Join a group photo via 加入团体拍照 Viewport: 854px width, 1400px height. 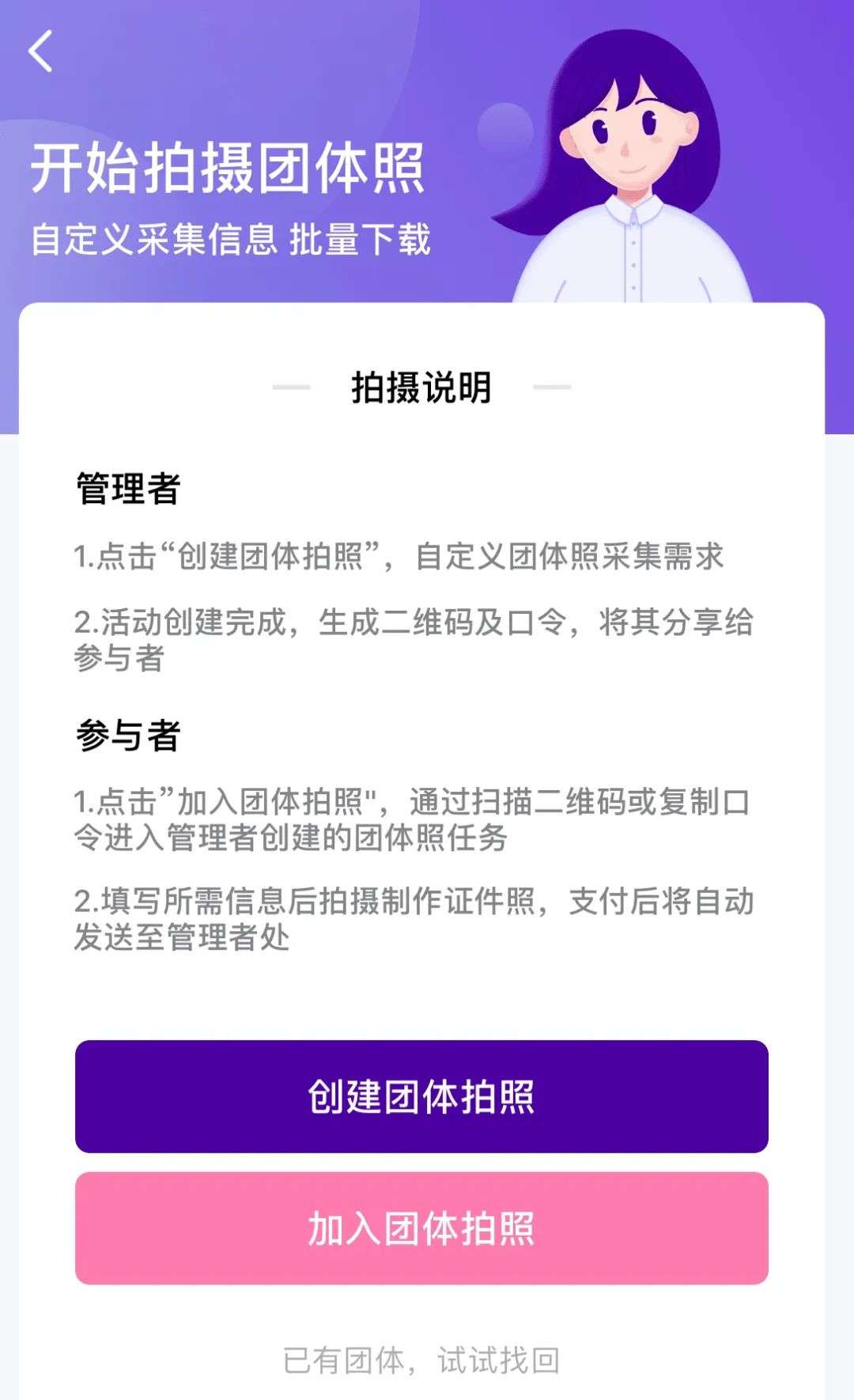pos(421,1228)
